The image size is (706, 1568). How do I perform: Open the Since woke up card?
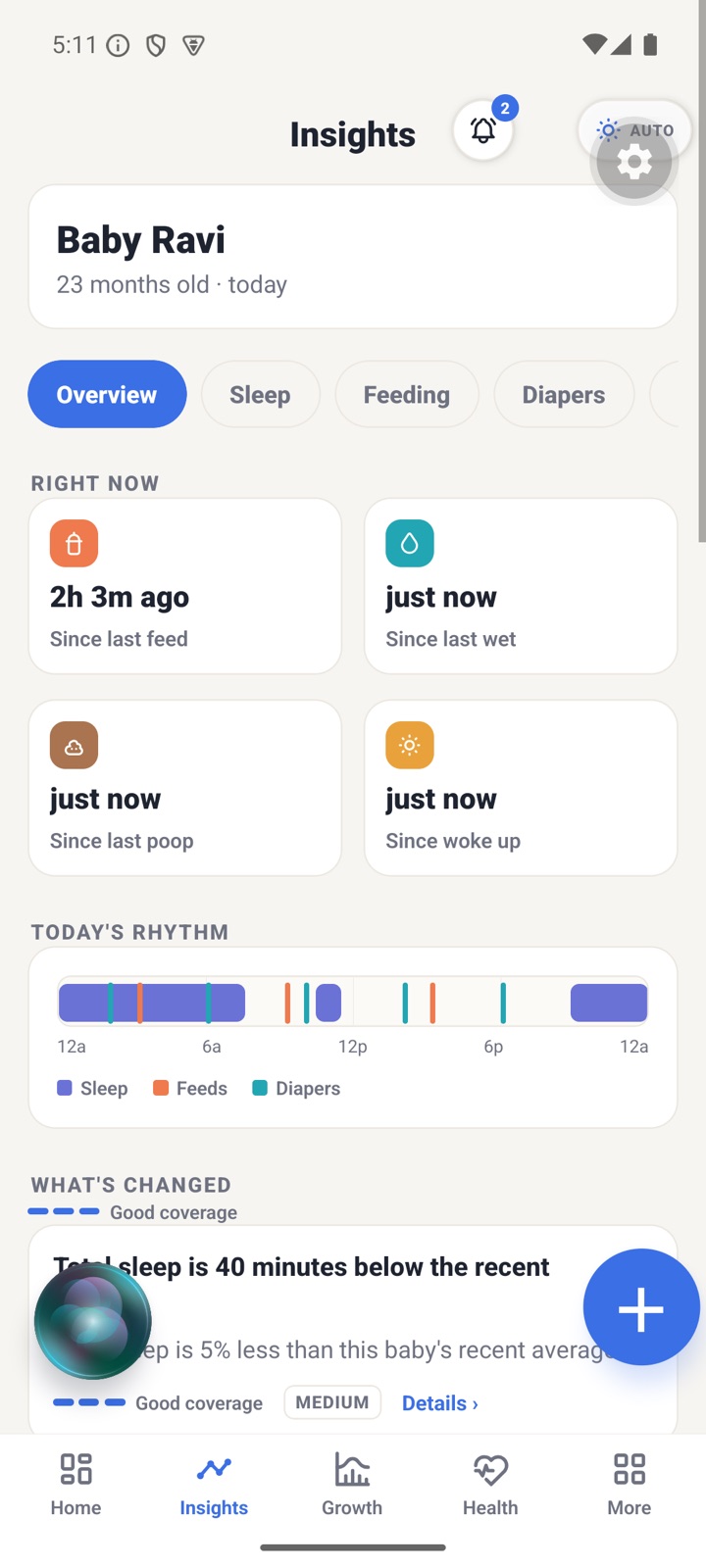point(521,788)
